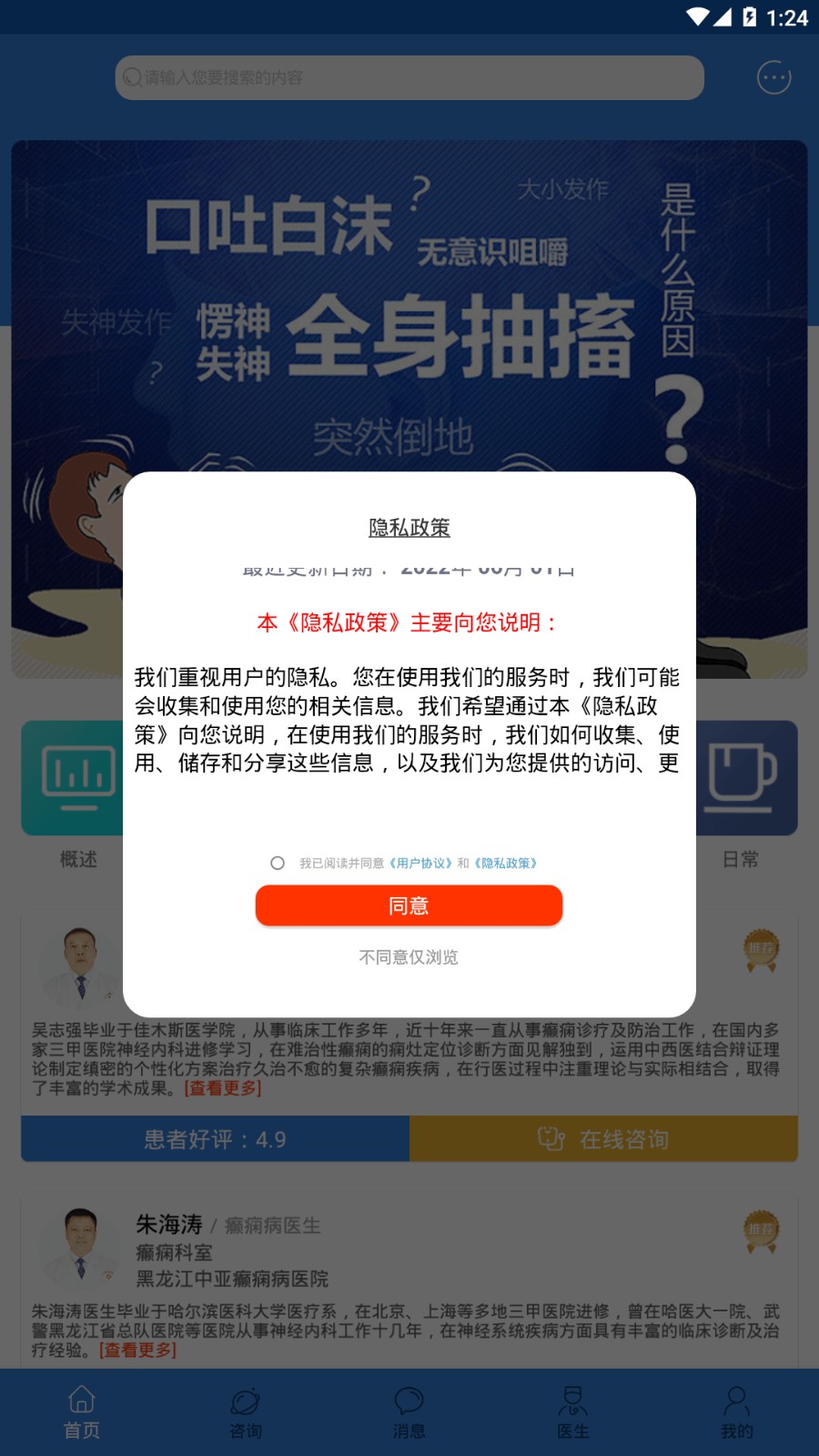This screenshot has height=1456, width=819.
Task: Tap the red 同意 button
Action: click(x=409, y=905)
